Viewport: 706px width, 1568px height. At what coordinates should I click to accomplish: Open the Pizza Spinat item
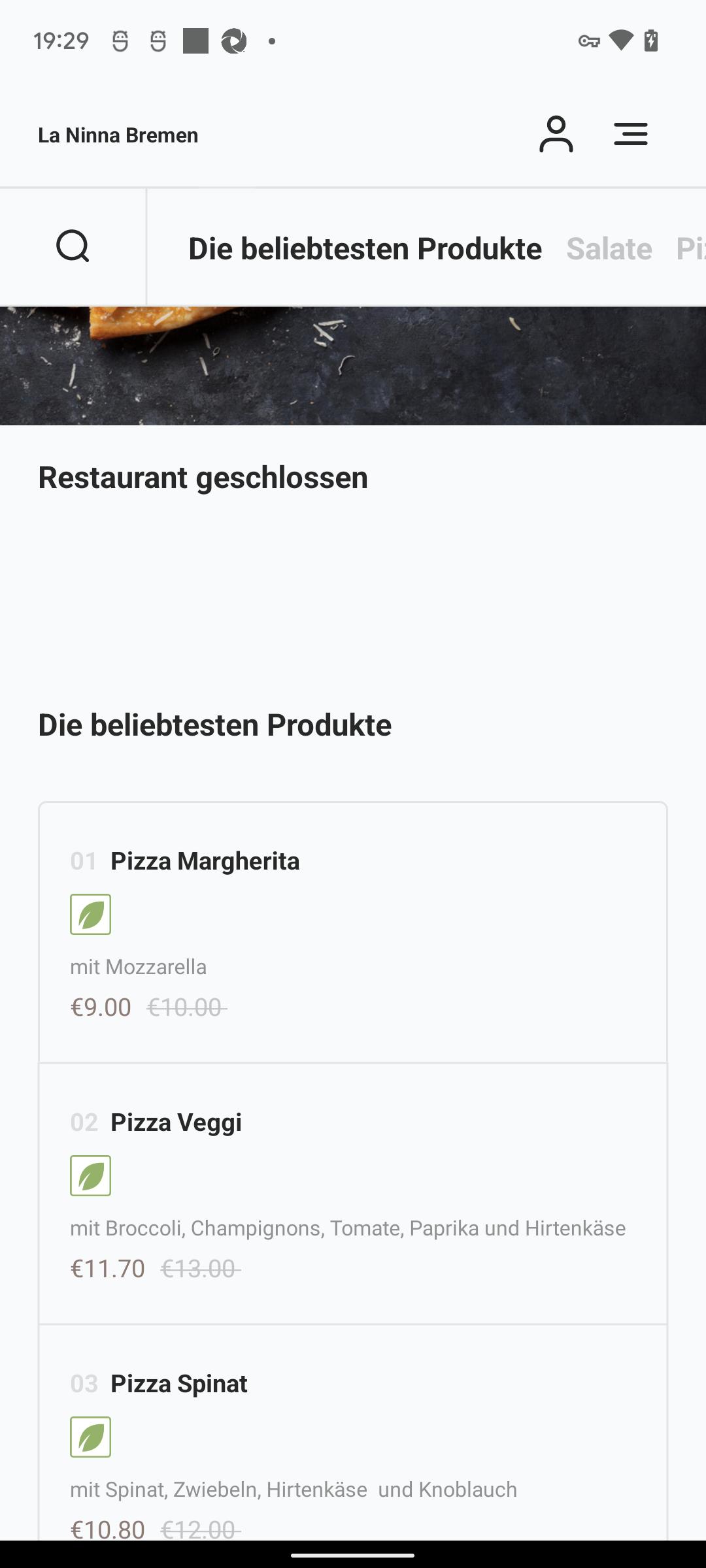[x=353, y=1433]
